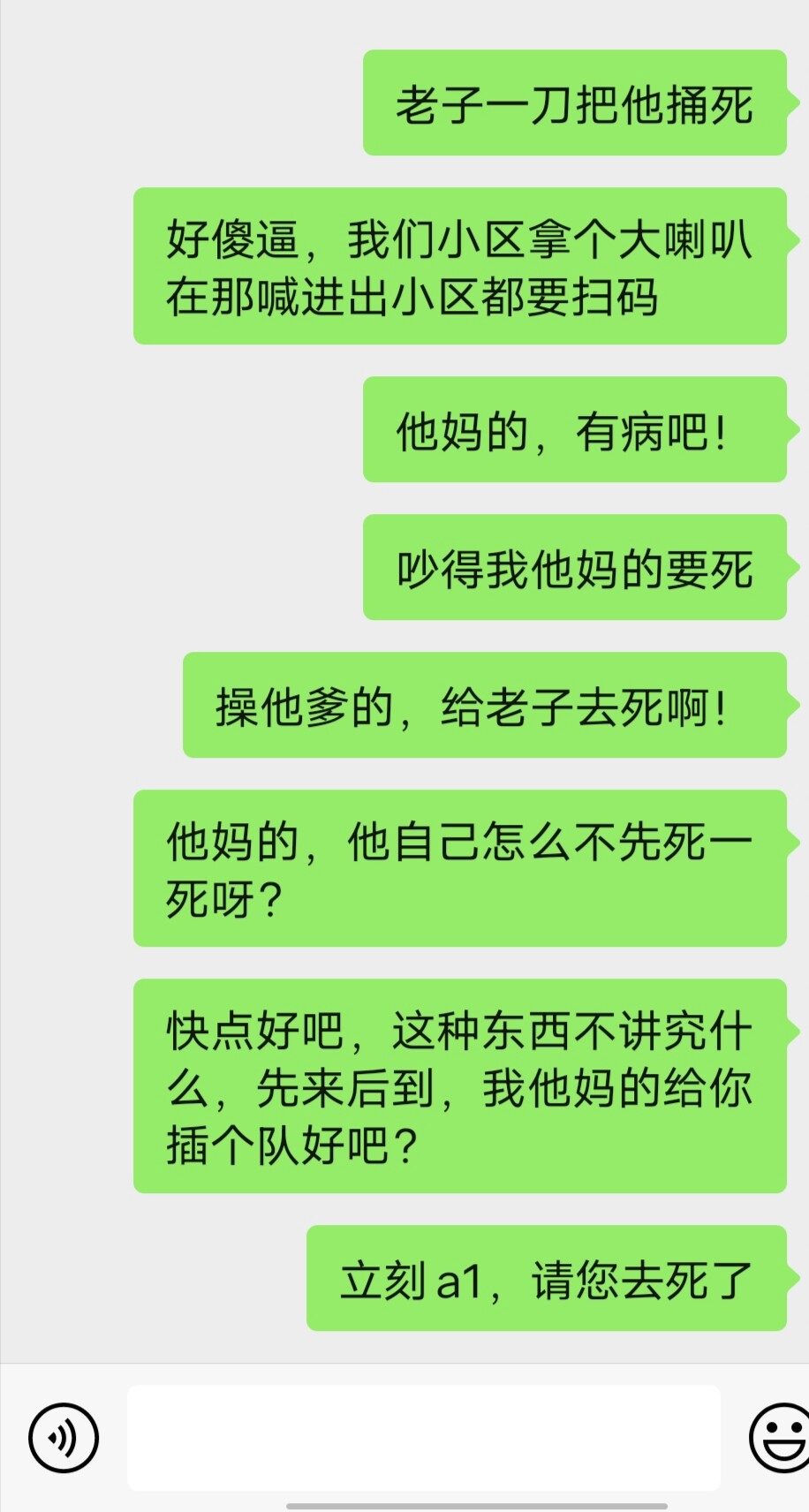
Task: Switch to voice message input
Action: coord(63,1438)
